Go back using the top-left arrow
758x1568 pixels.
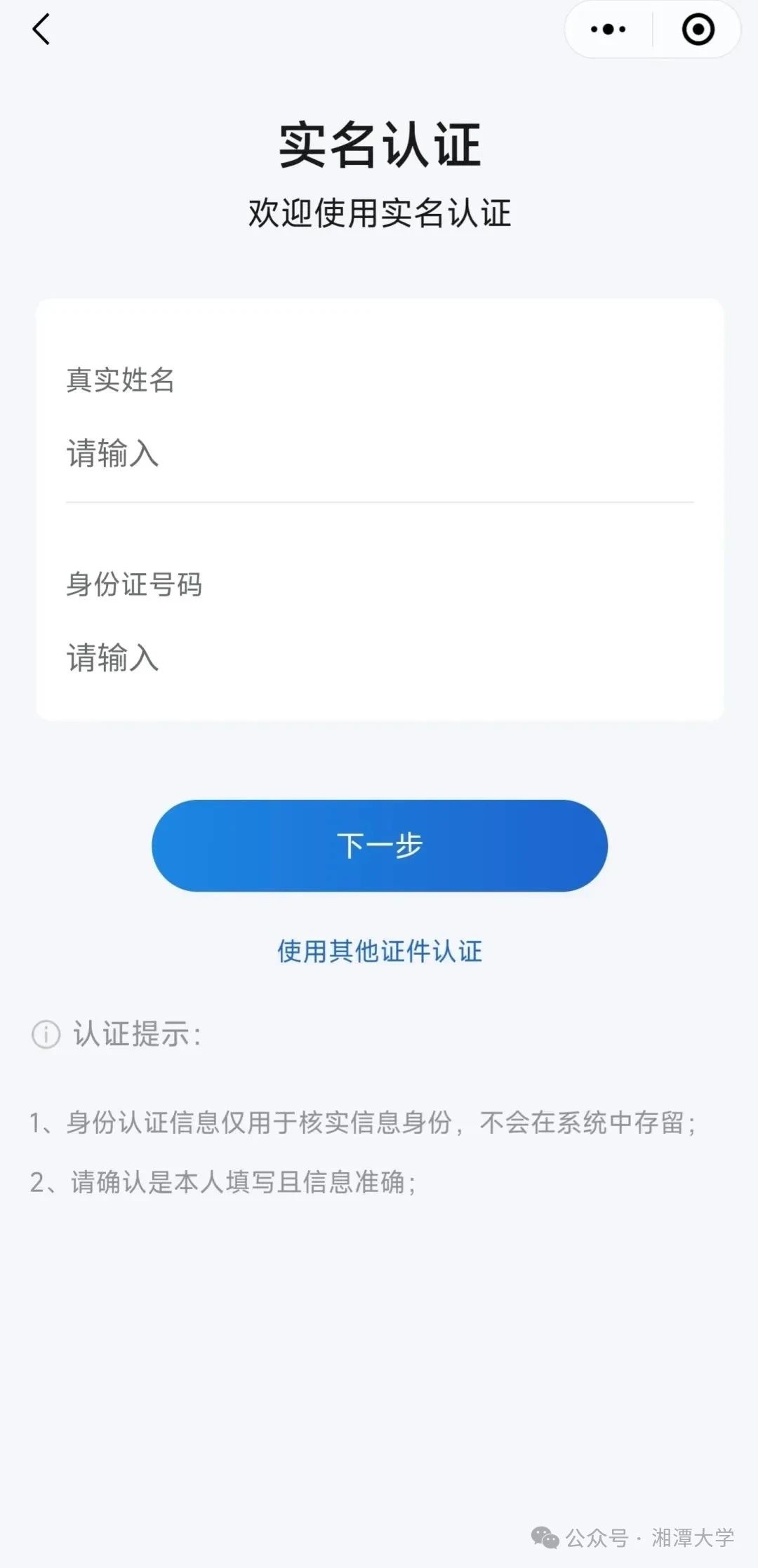click(x=41, y=29)
